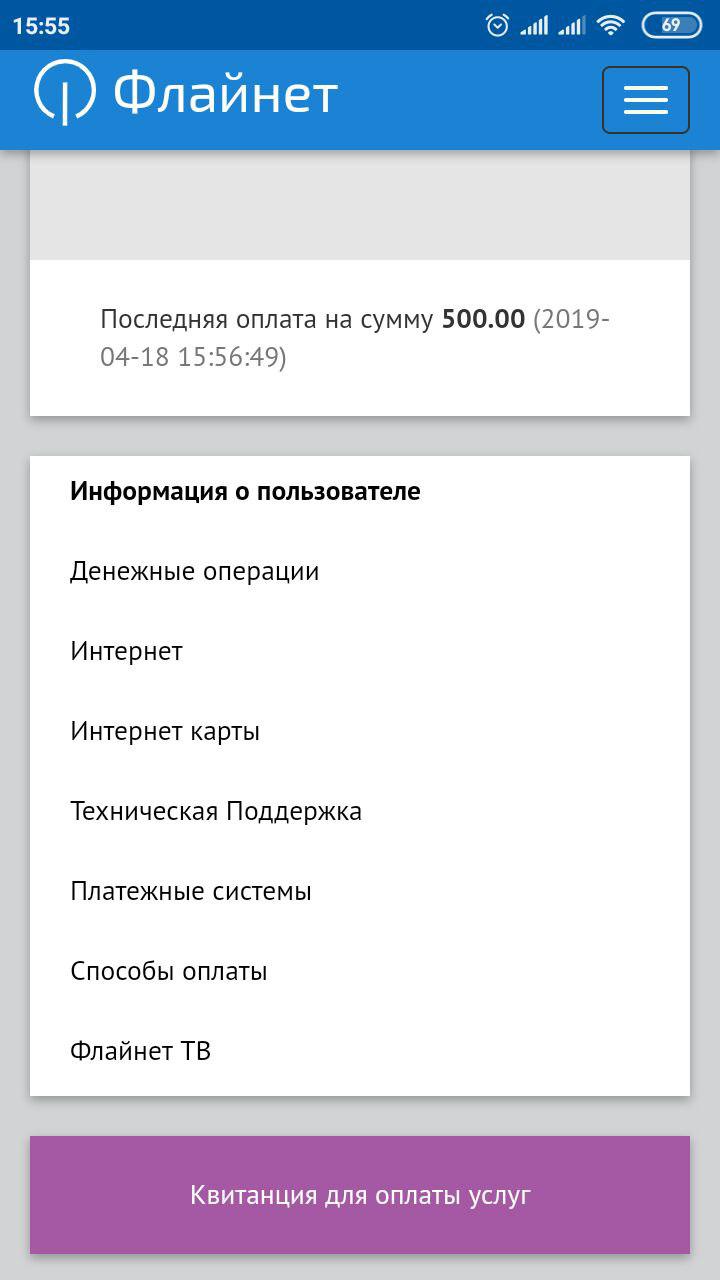
Task: Tap Квитанция для оплаты услуг button
Action: pyautogui.click(x=360, y=1195)
